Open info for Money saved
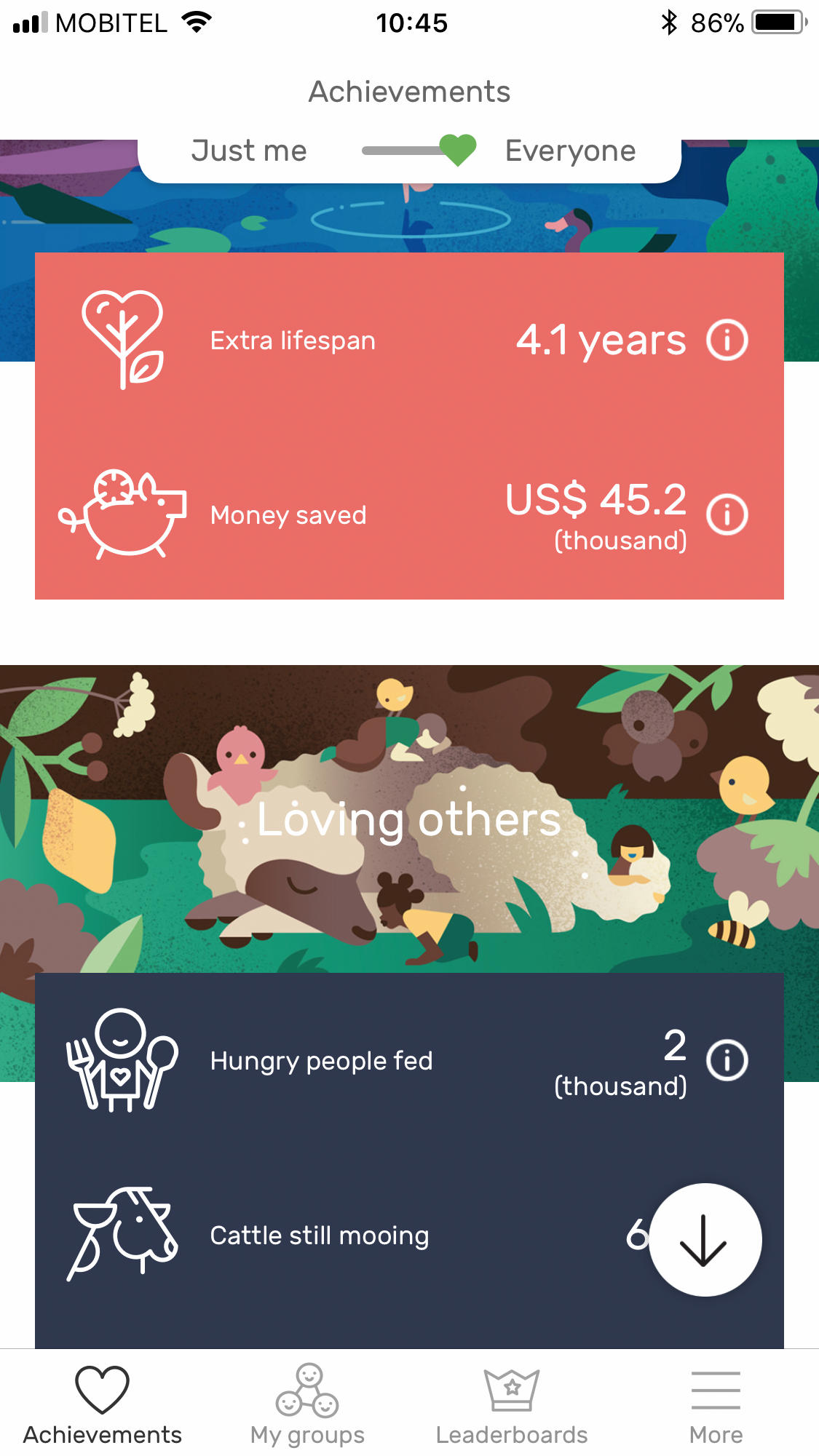This screenshot has width=819, height=1456. pos(727,514)
